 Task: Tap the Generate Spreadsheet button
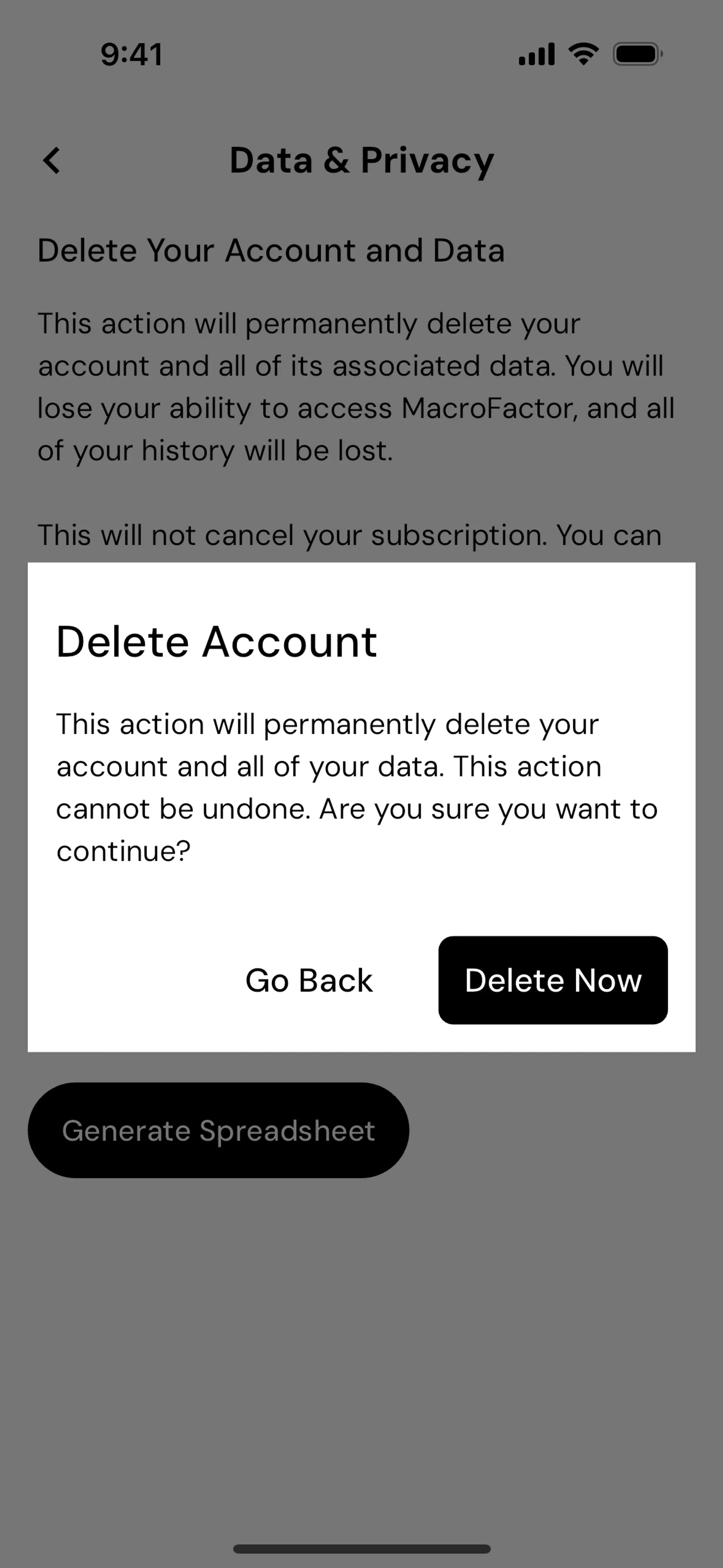click(218, 1130)
